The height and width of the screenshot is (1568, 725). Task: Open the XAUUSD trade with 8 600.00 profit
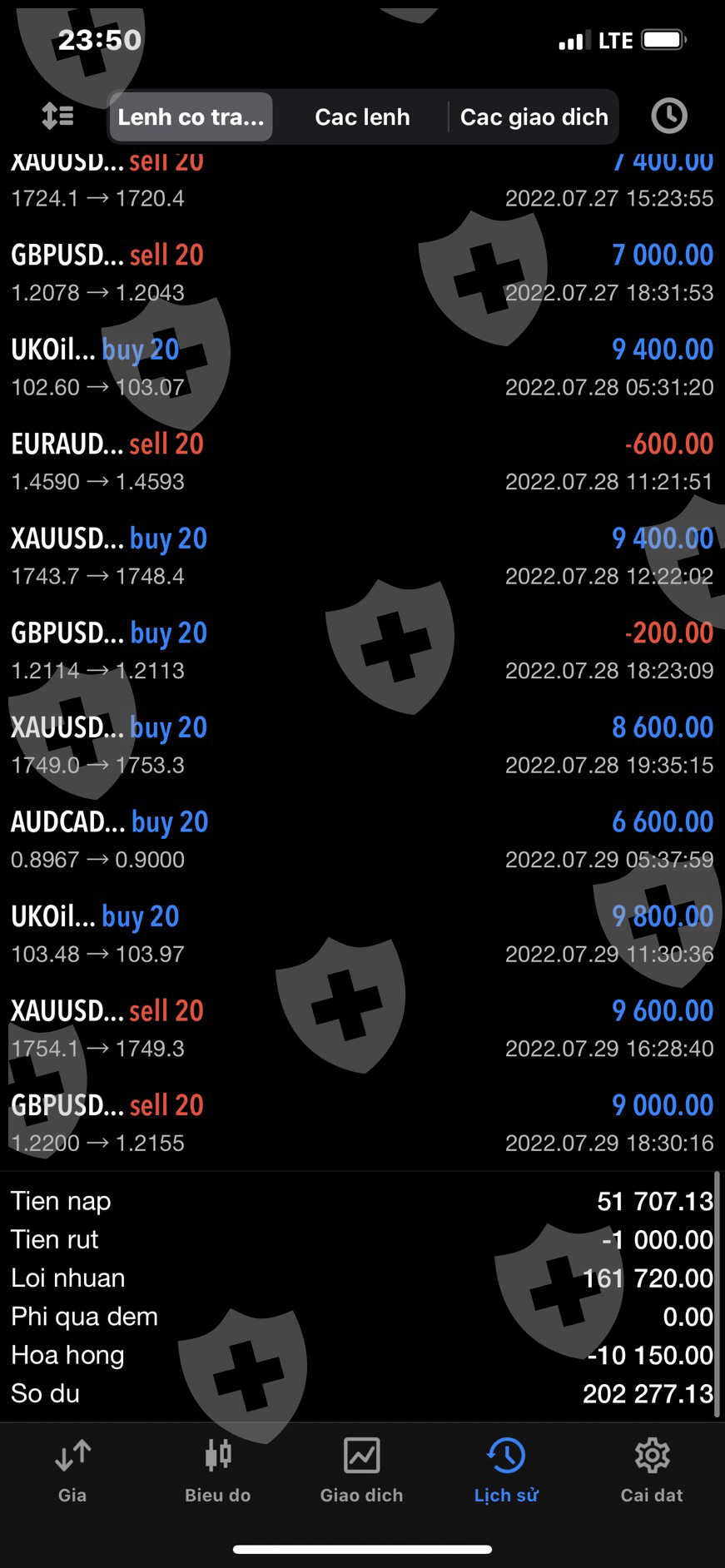click(x=362, y=745)
